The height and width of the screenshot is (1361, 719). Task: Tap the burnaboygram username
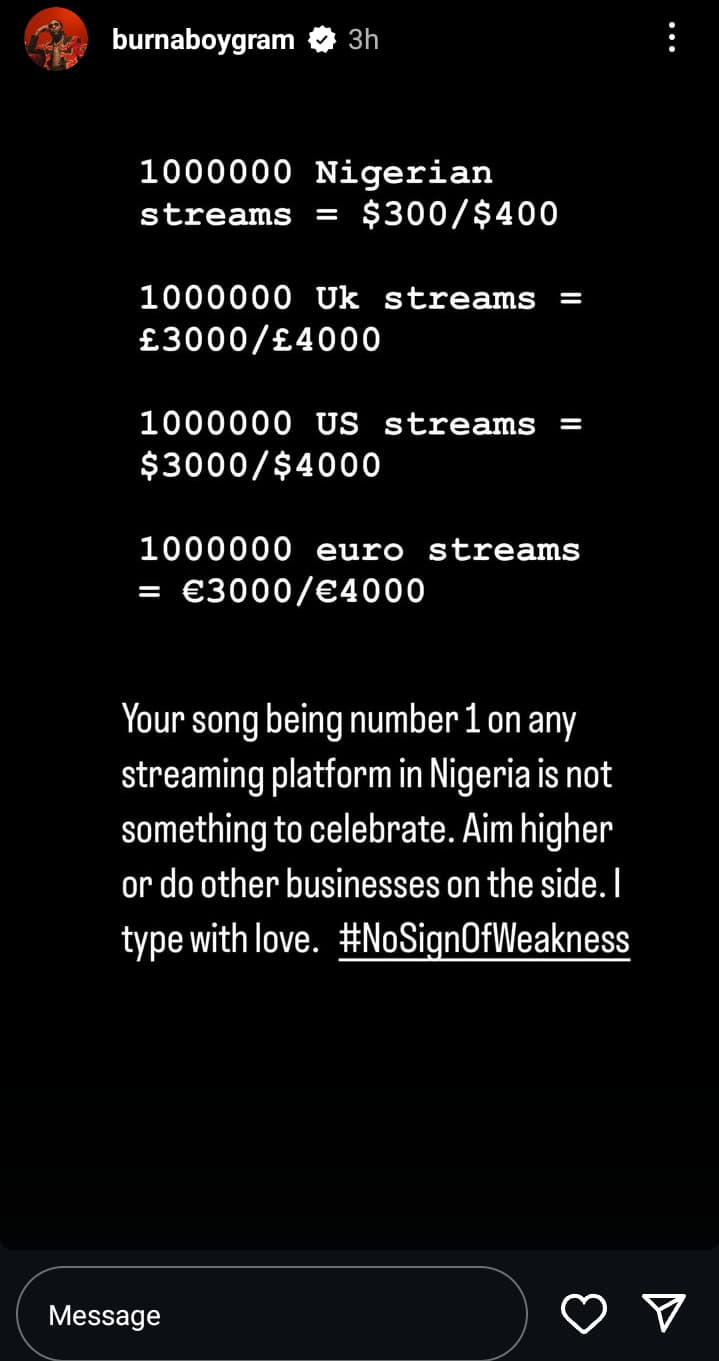point(203,40)
